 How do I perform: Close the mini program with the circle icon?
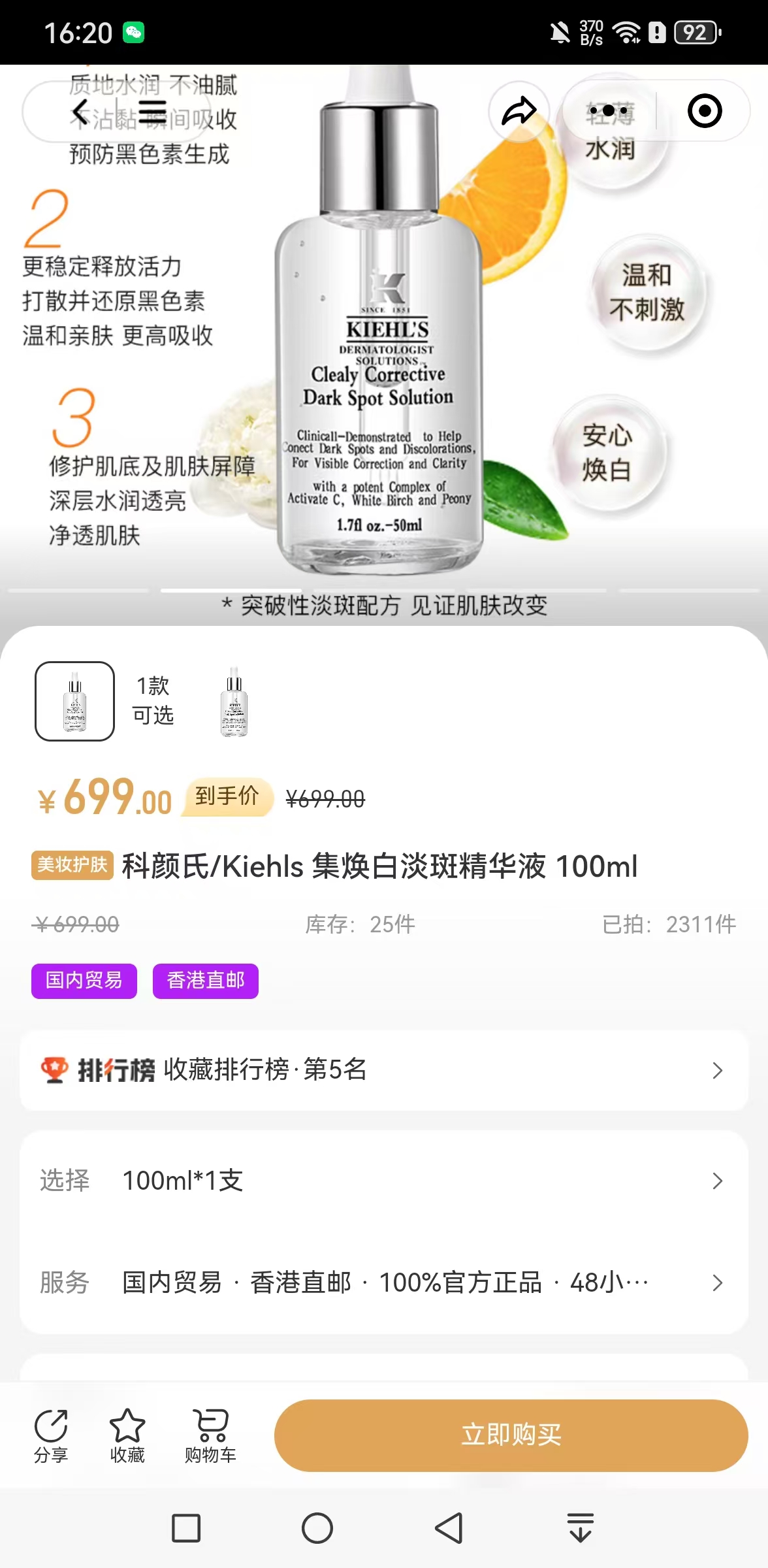(x=705, y=111)
